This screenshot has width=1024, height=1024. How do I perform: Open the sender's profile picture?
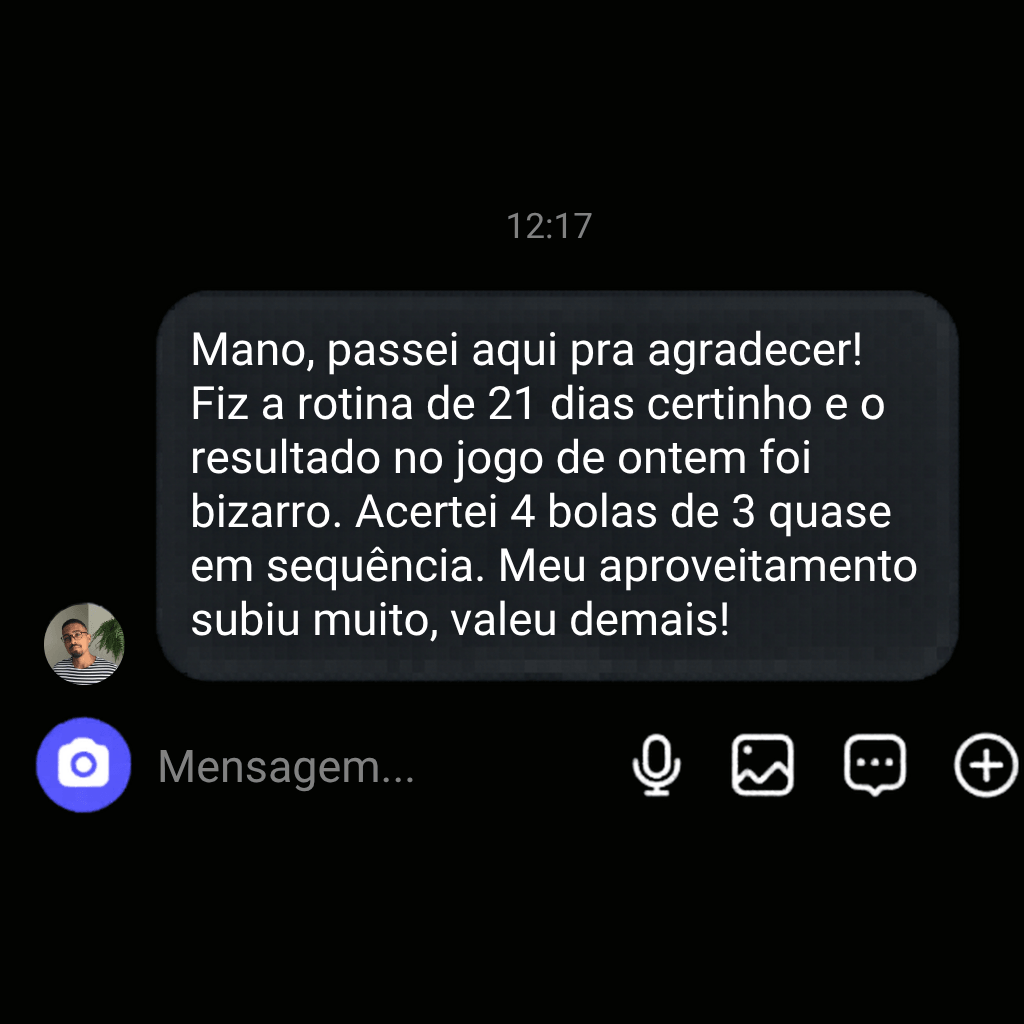click(x=84, y=643)
